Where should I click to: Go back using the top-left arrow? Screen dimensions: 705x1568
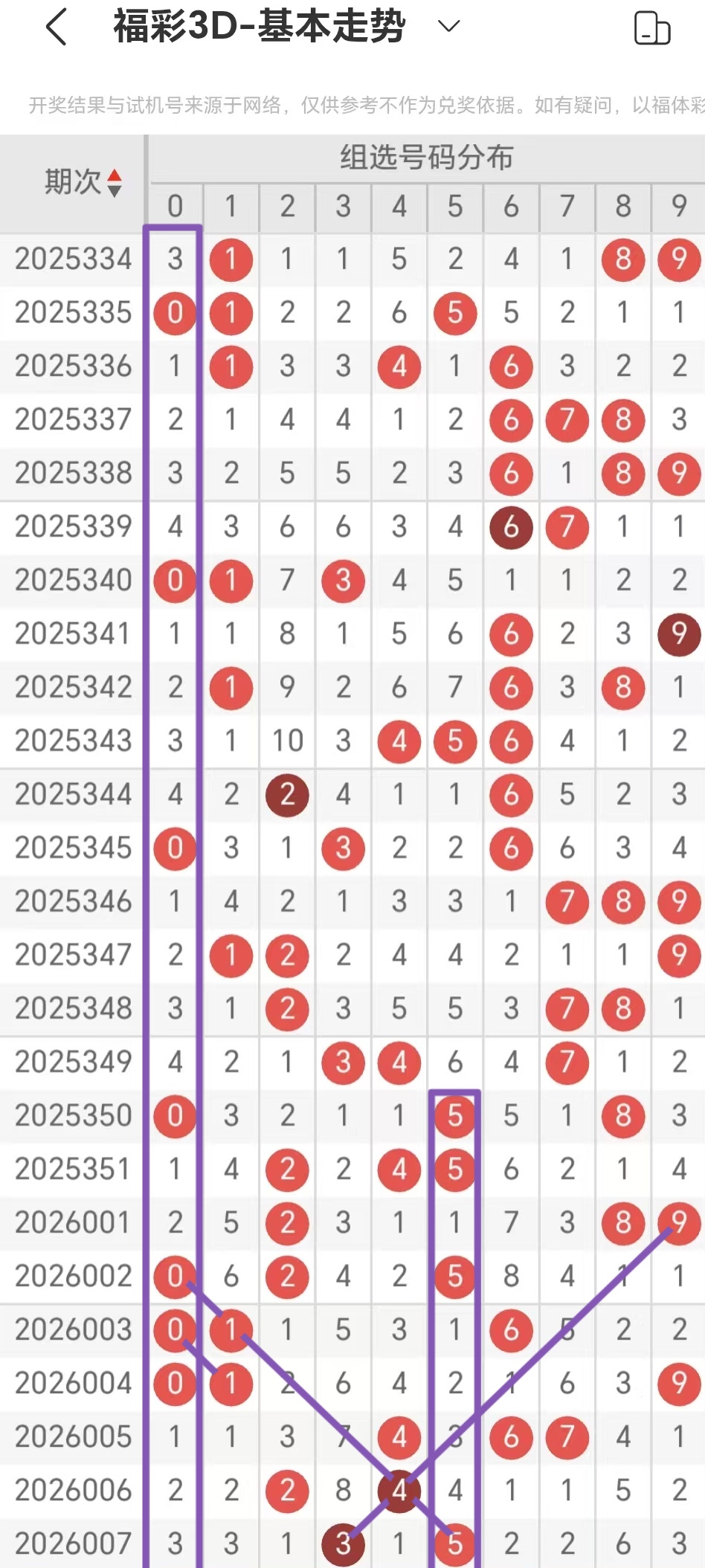point(57,28)
